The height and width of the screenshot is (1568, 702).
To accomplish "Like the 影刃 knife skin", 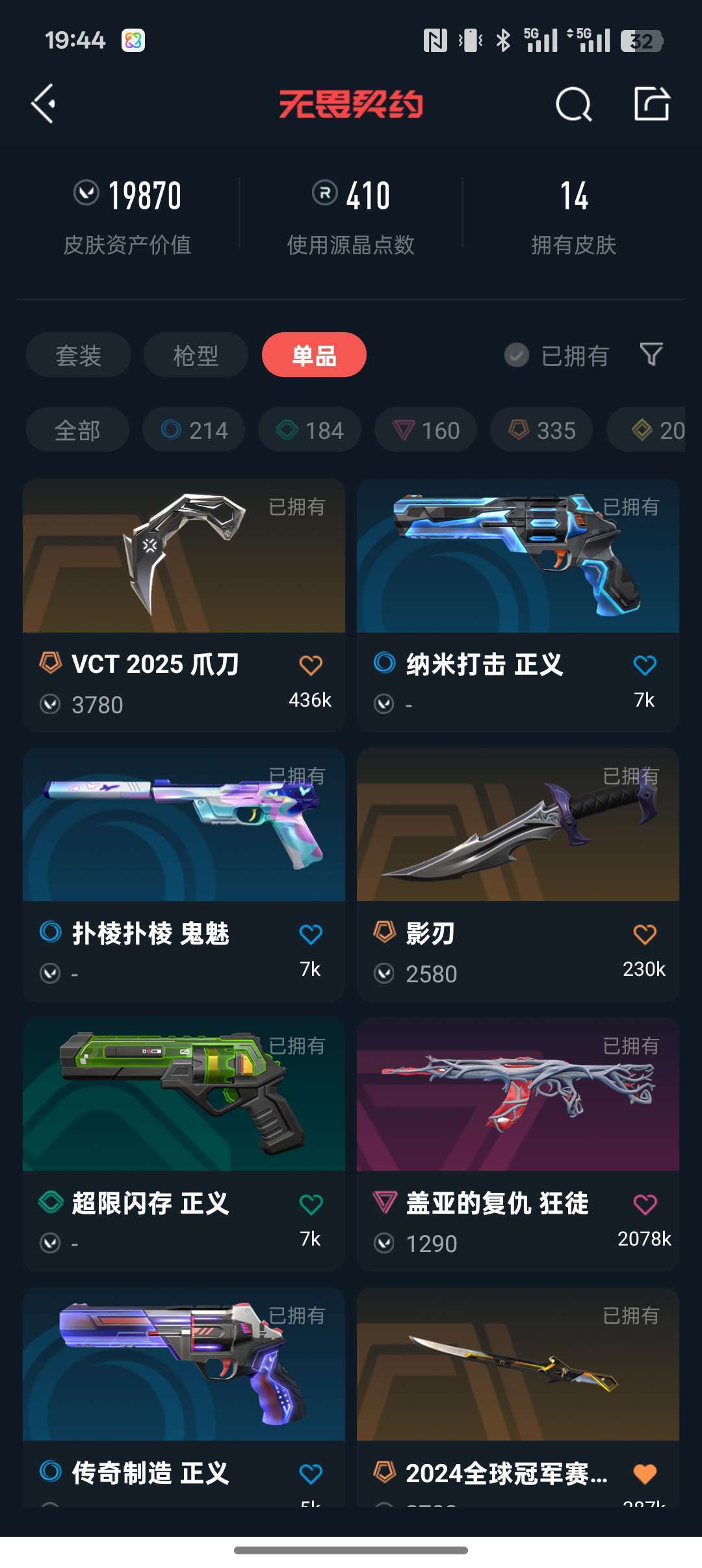I will click(x=644, y=934).
